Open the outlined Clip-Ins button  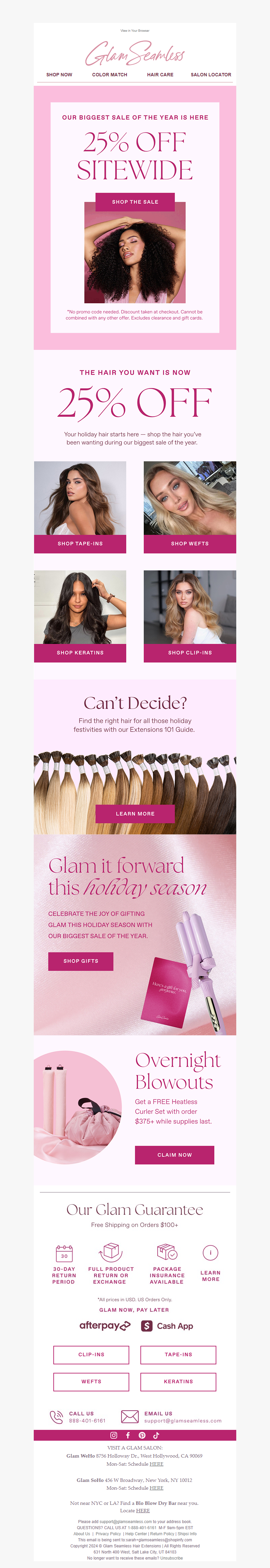tap(91, 1354)
